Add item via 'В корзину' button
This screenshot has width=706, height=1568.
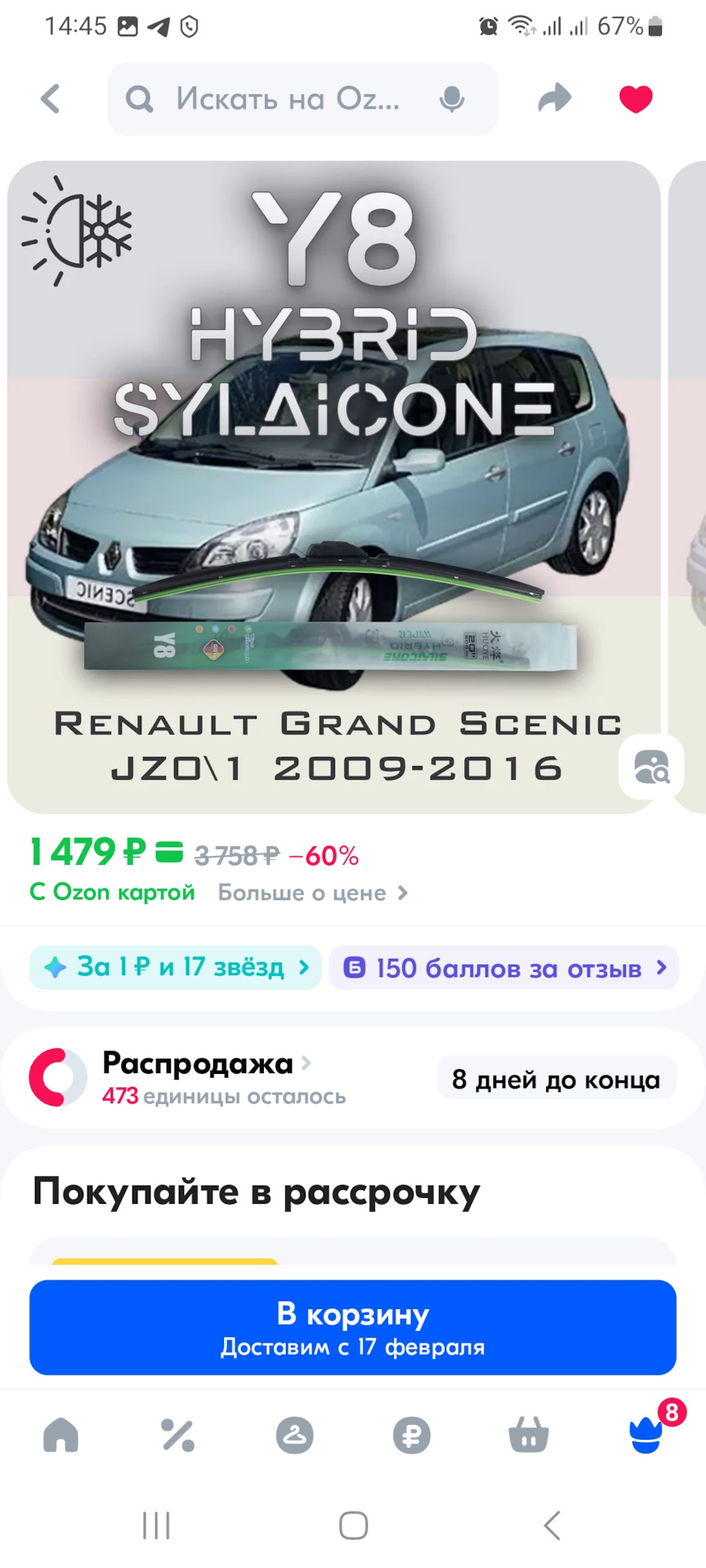click(353, 1327)
